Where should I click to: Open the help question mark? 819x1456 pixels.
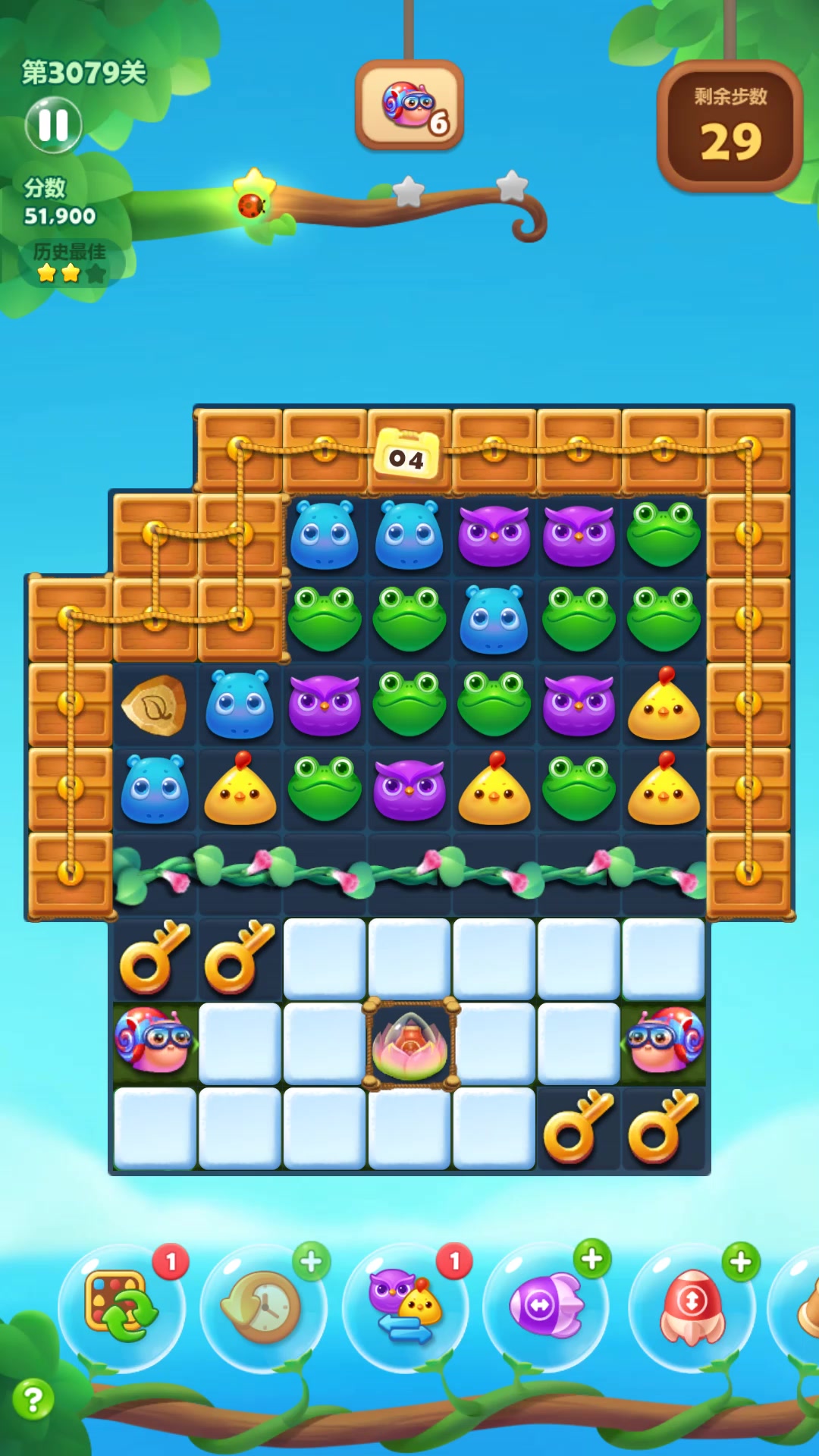[33, 1399]
